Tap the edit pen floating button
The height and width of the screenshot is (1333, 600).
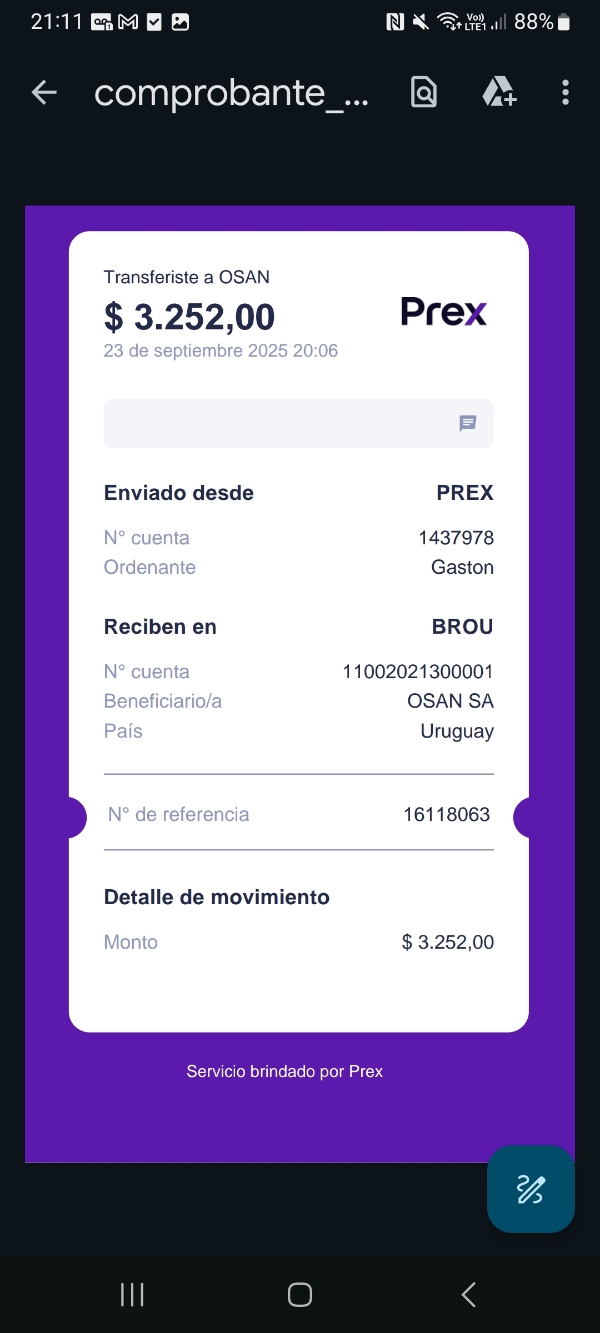[530, 1189]
